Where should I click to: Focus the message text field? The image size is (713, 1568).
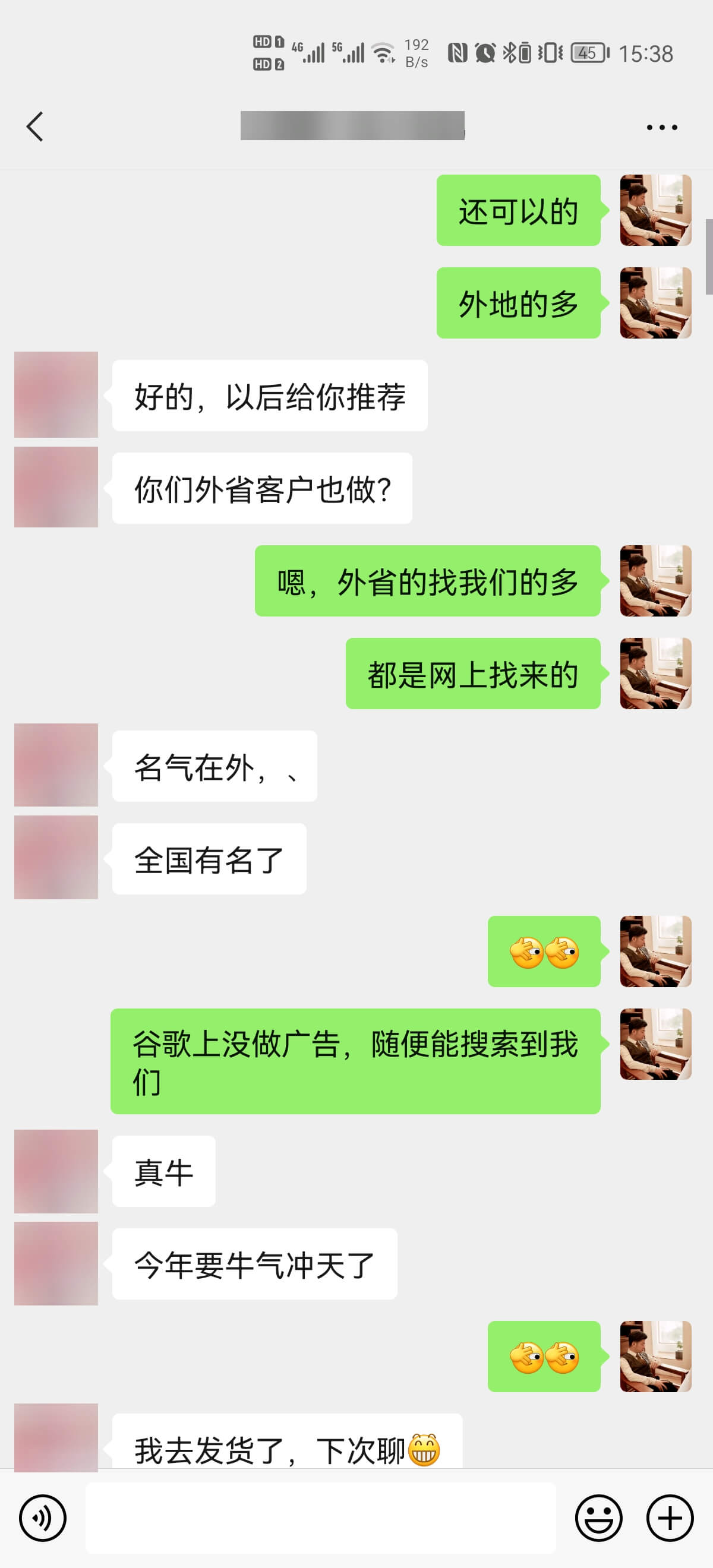click(x=320, y=1518)
